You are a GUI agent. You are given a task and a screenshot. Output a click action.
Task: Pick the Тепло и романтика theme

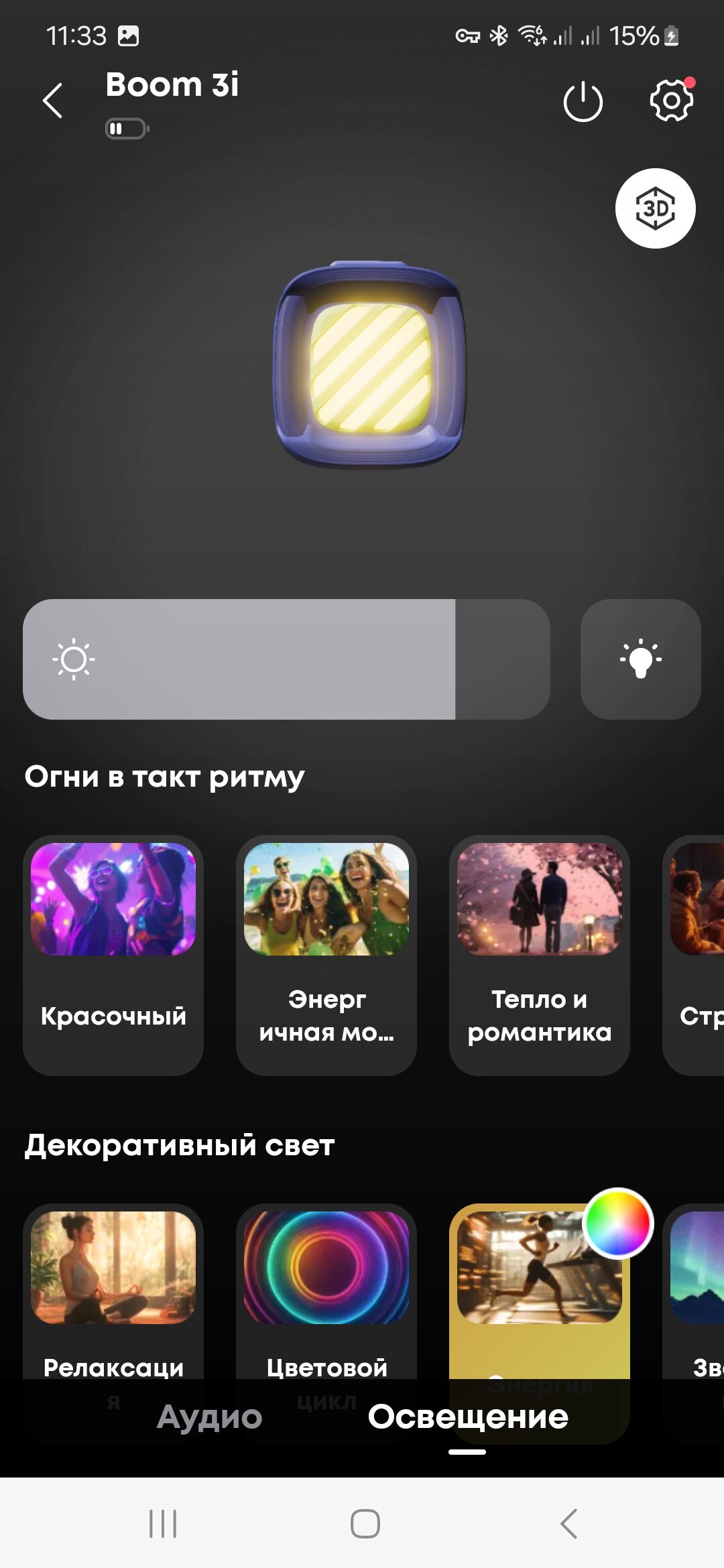click(x=540, y=955)
